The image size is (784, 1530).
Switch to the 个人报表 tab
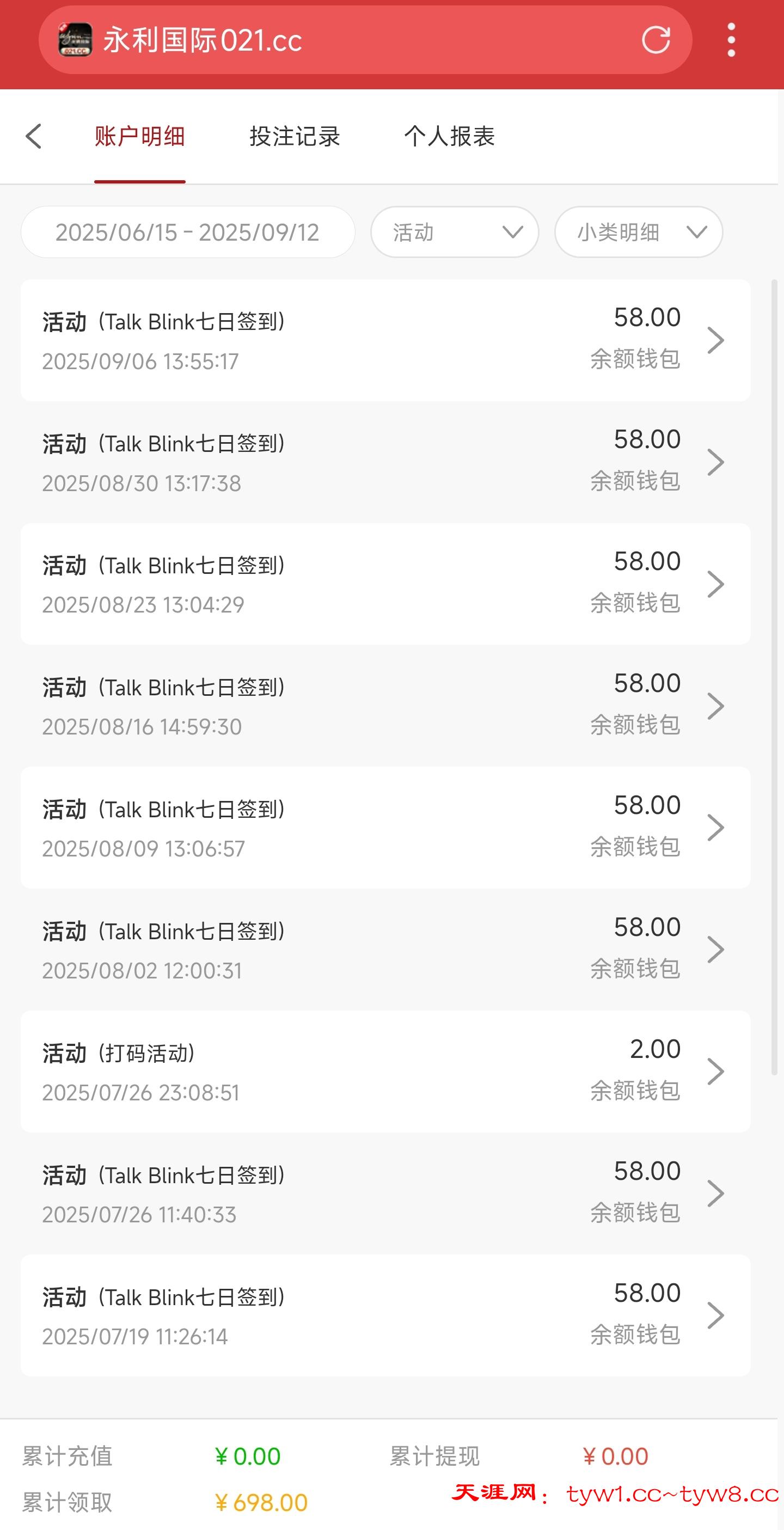pos(450,136)
